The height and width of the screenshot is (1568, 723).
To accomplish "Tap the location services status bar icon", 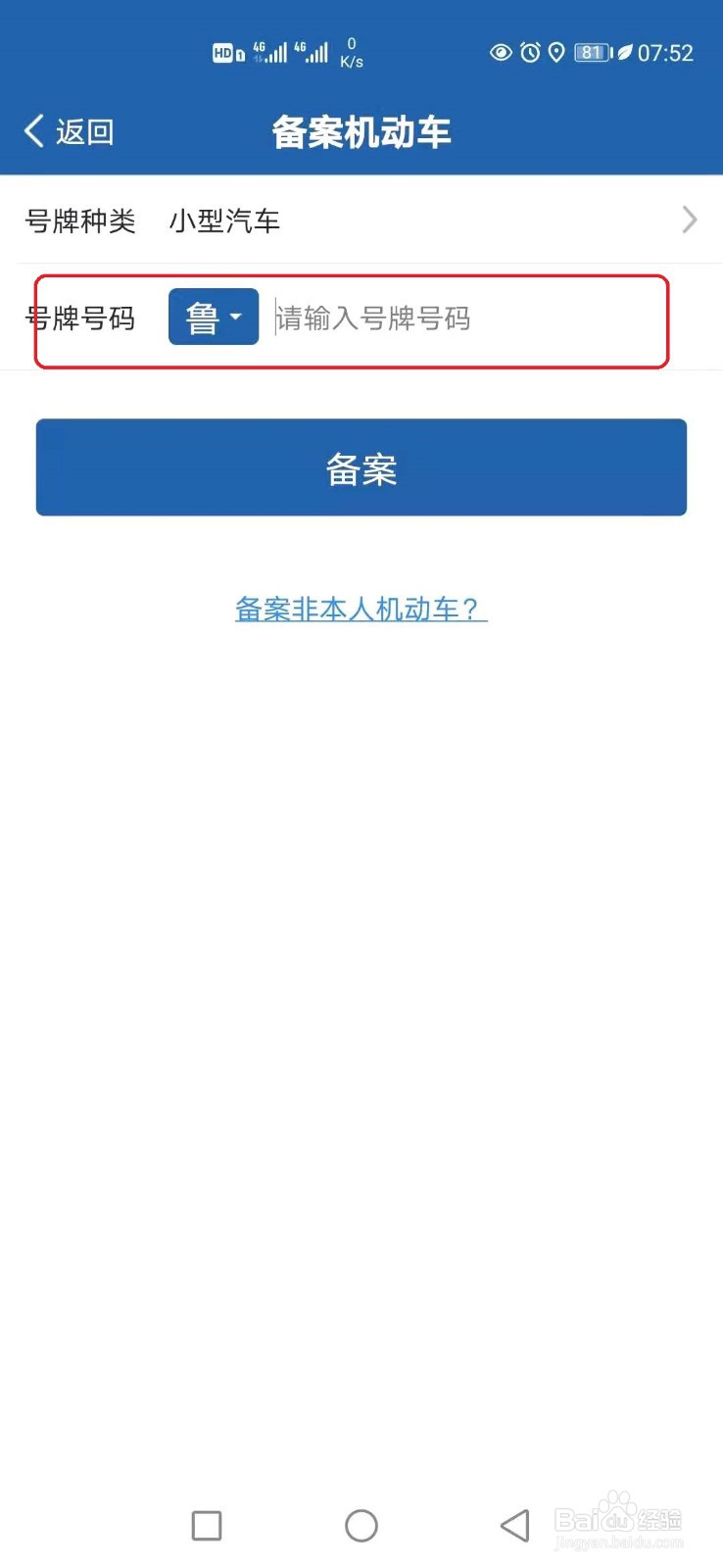I will [557, 53].
